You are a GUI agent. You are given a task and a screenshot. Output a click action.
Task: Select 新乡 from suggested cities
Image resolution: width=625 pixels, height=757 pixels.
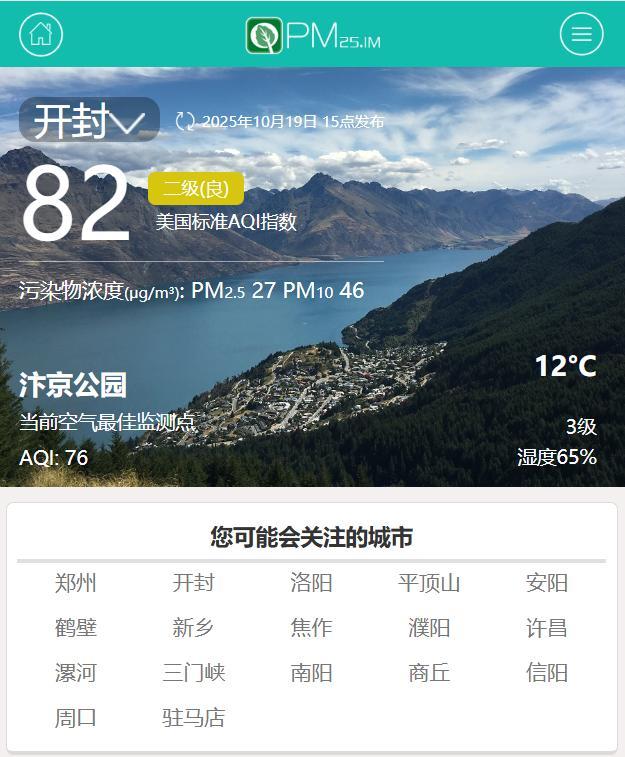[193, 628]
